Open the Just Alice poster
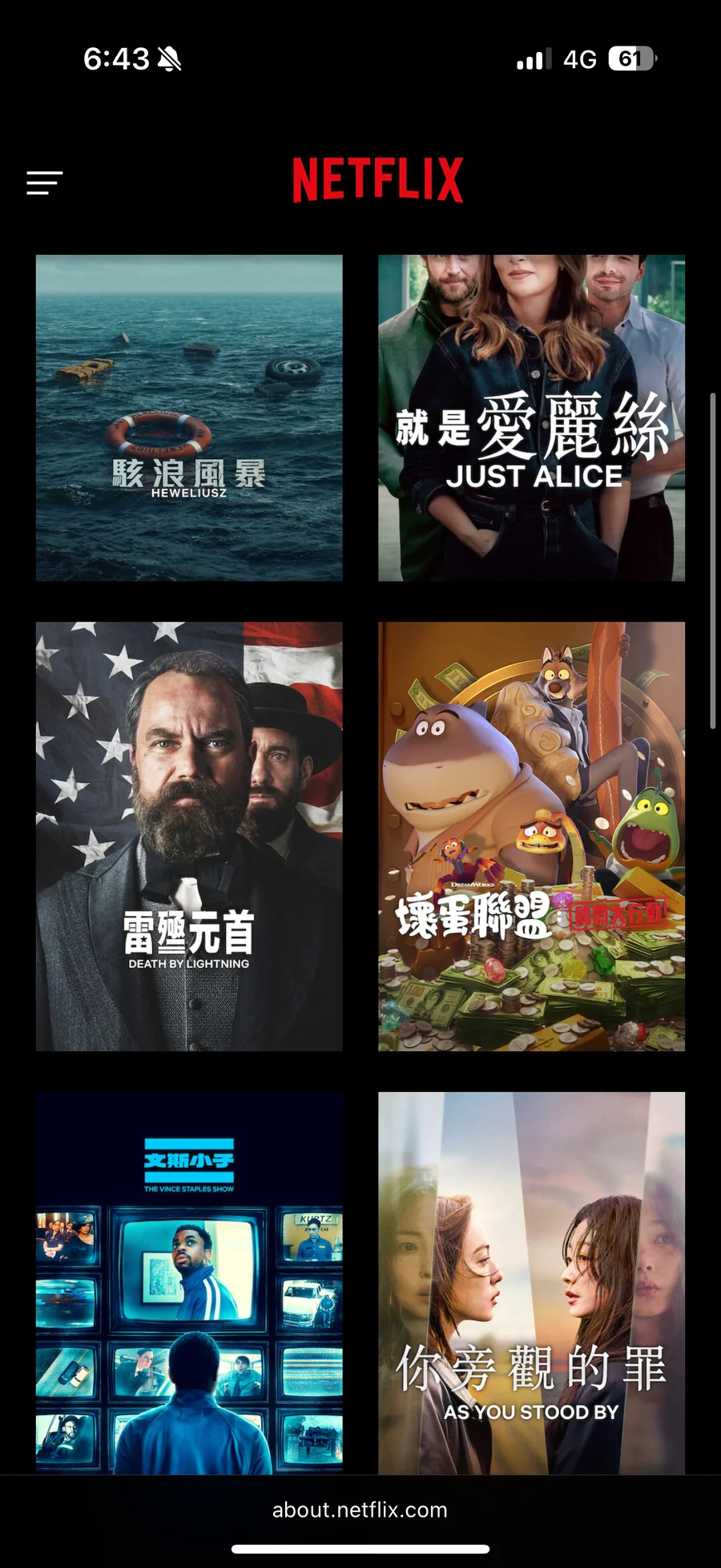This screenshot has width=721, height=1568. pyautogui.click(x=531, y=417)
